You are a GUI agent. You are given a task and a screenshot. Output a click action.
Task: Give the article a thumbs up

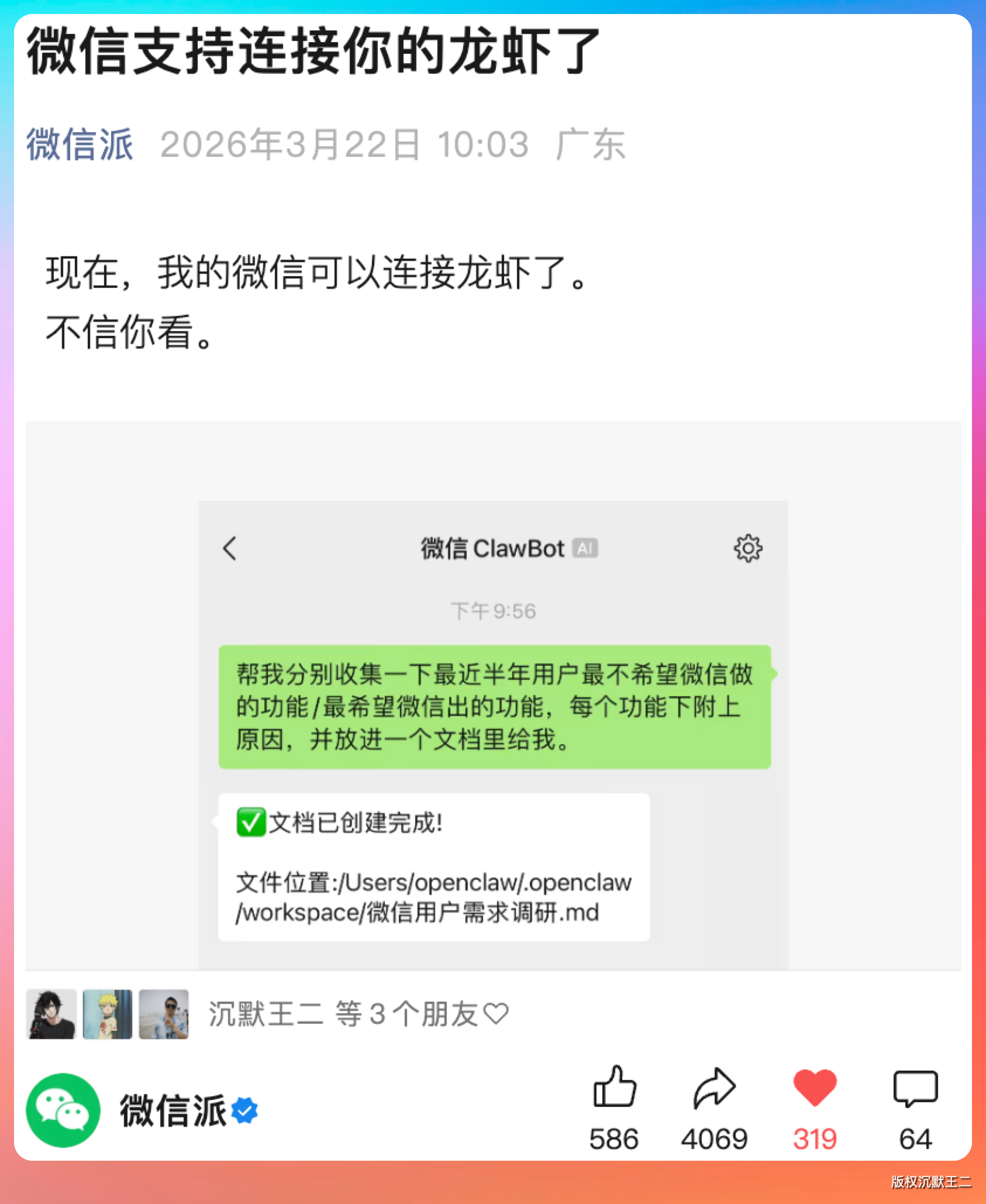click(x=614, y=1087)
